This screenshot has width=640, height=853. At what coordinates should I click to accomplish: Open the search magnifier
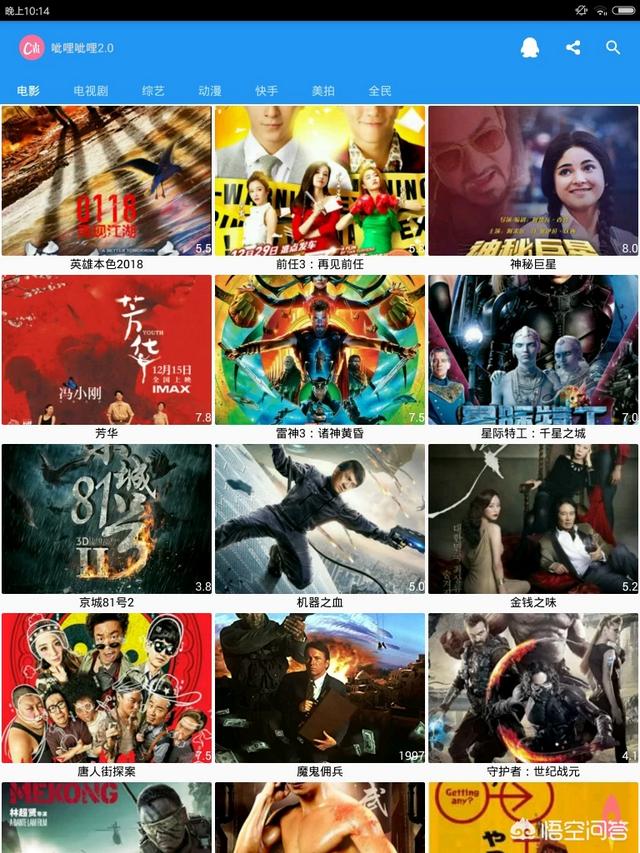coord(613,48)
